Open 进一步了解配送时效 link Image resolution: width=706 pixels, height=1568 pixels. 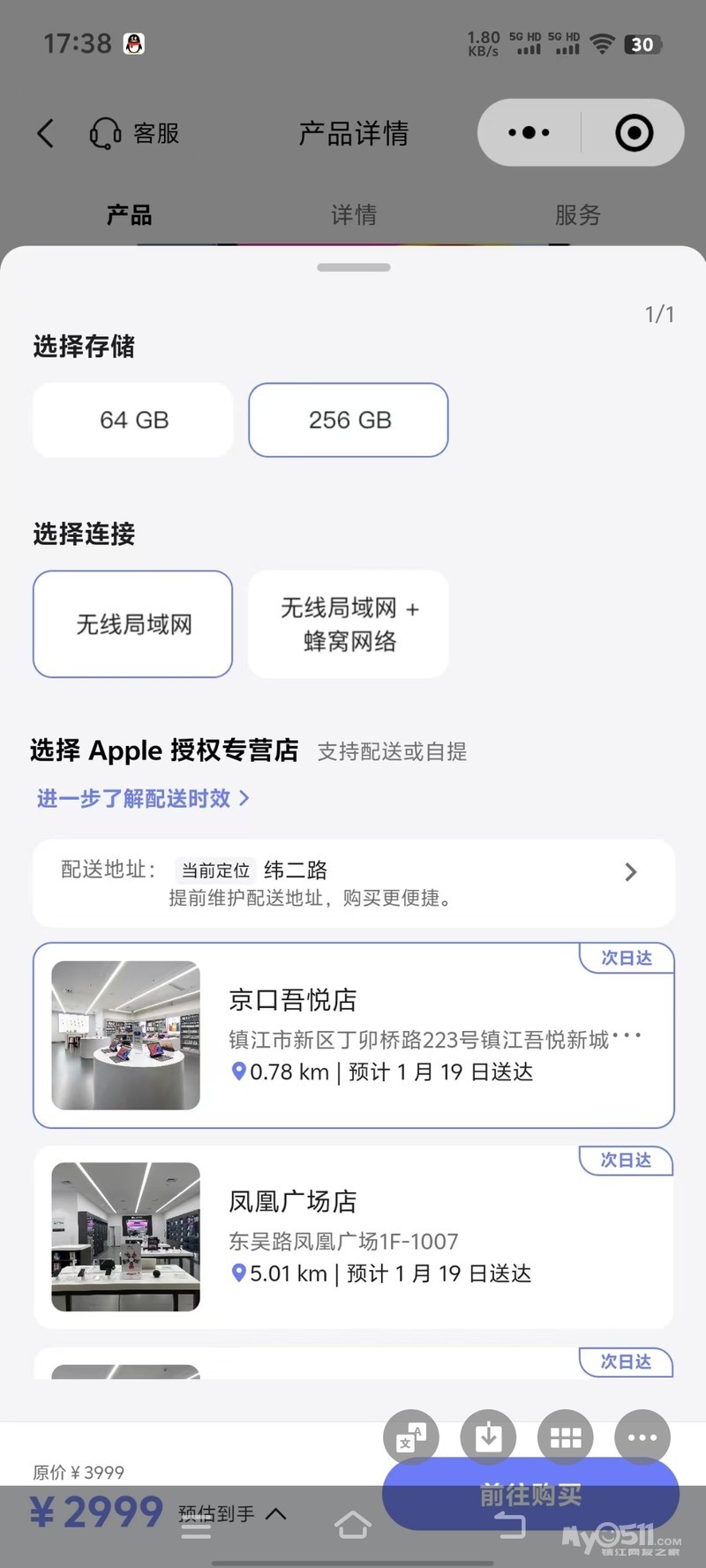point(143,798)
